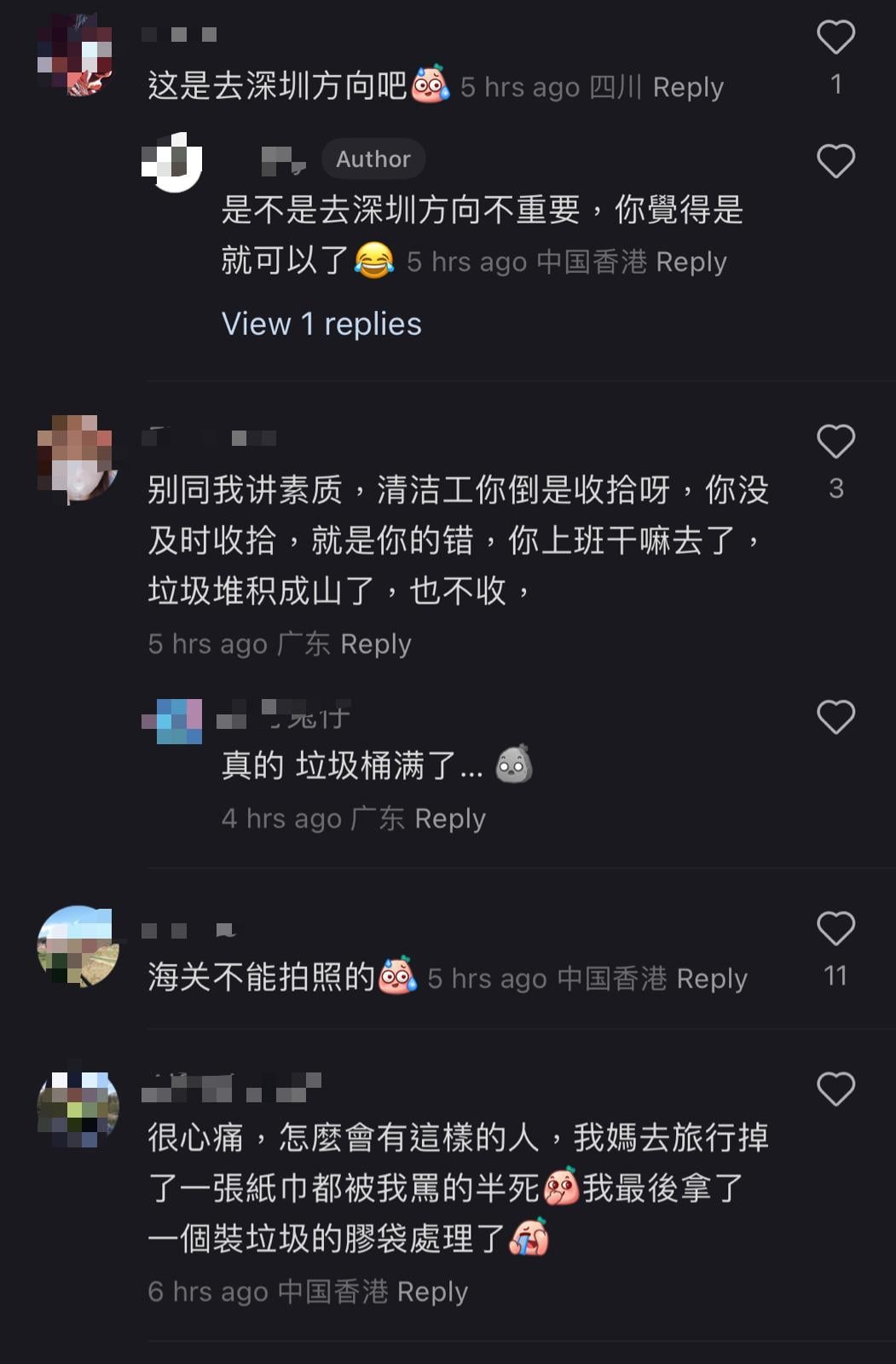Like the comment starting 很心痛
The image size is (896, 1364).
835,1089
